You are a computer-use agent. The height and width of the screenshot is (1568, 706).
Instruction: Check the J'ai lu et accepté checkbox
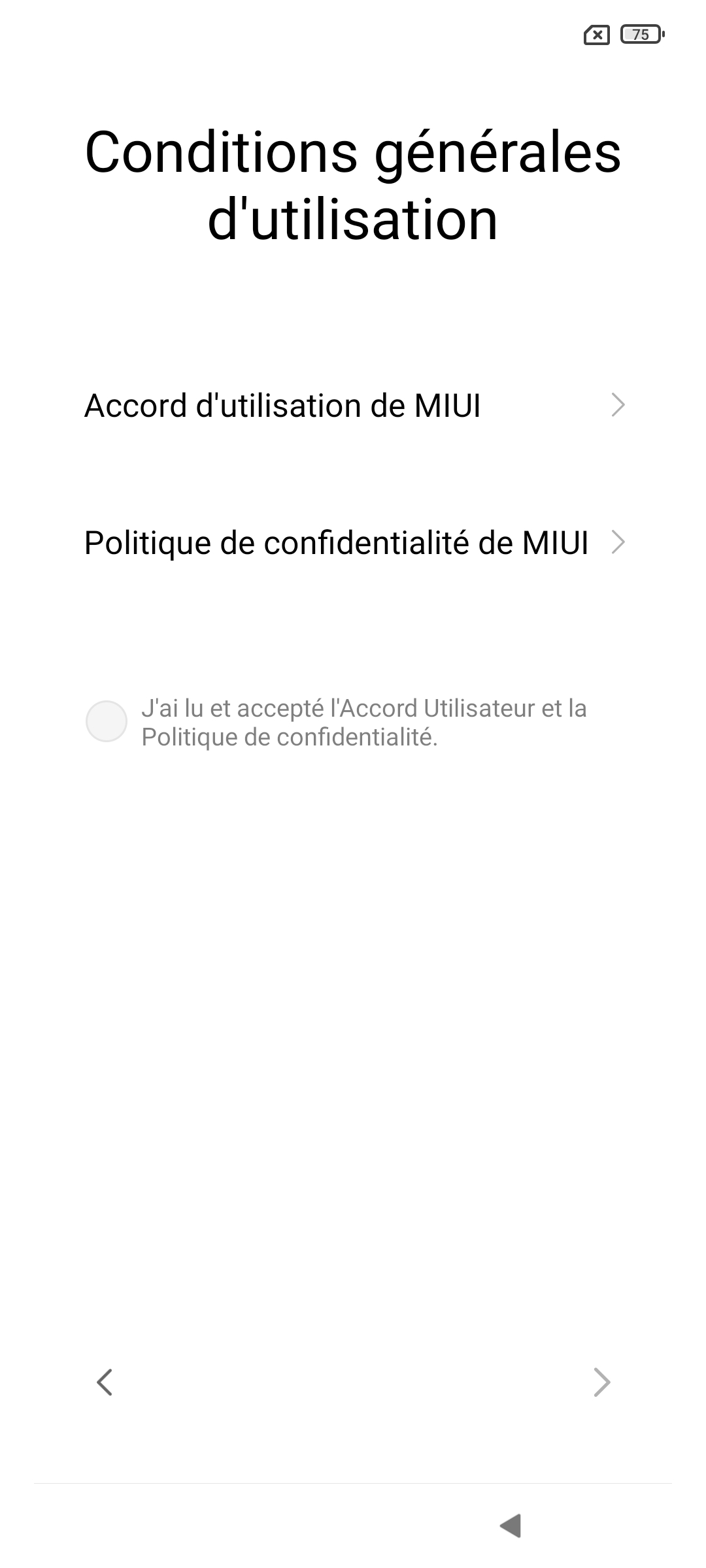(x=106, y=721)
